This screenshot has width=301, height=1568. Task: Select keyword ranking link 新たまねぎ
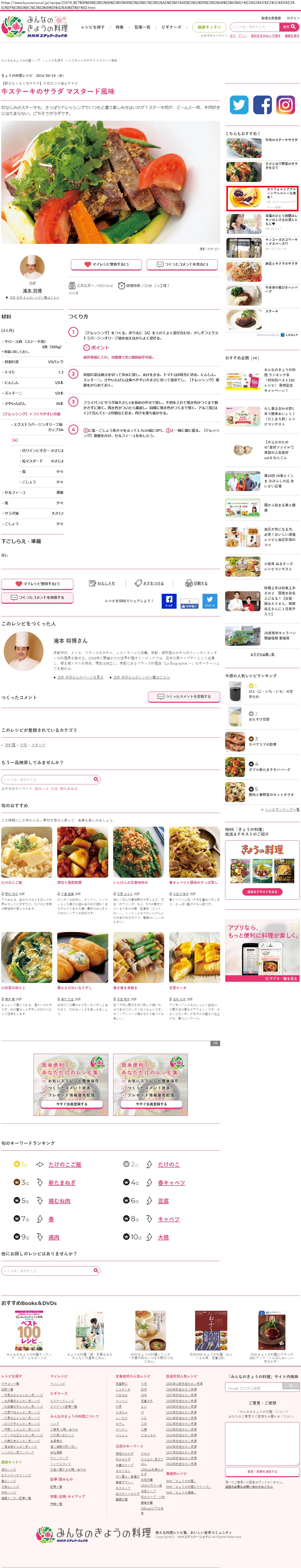[x=62, y=1183]
